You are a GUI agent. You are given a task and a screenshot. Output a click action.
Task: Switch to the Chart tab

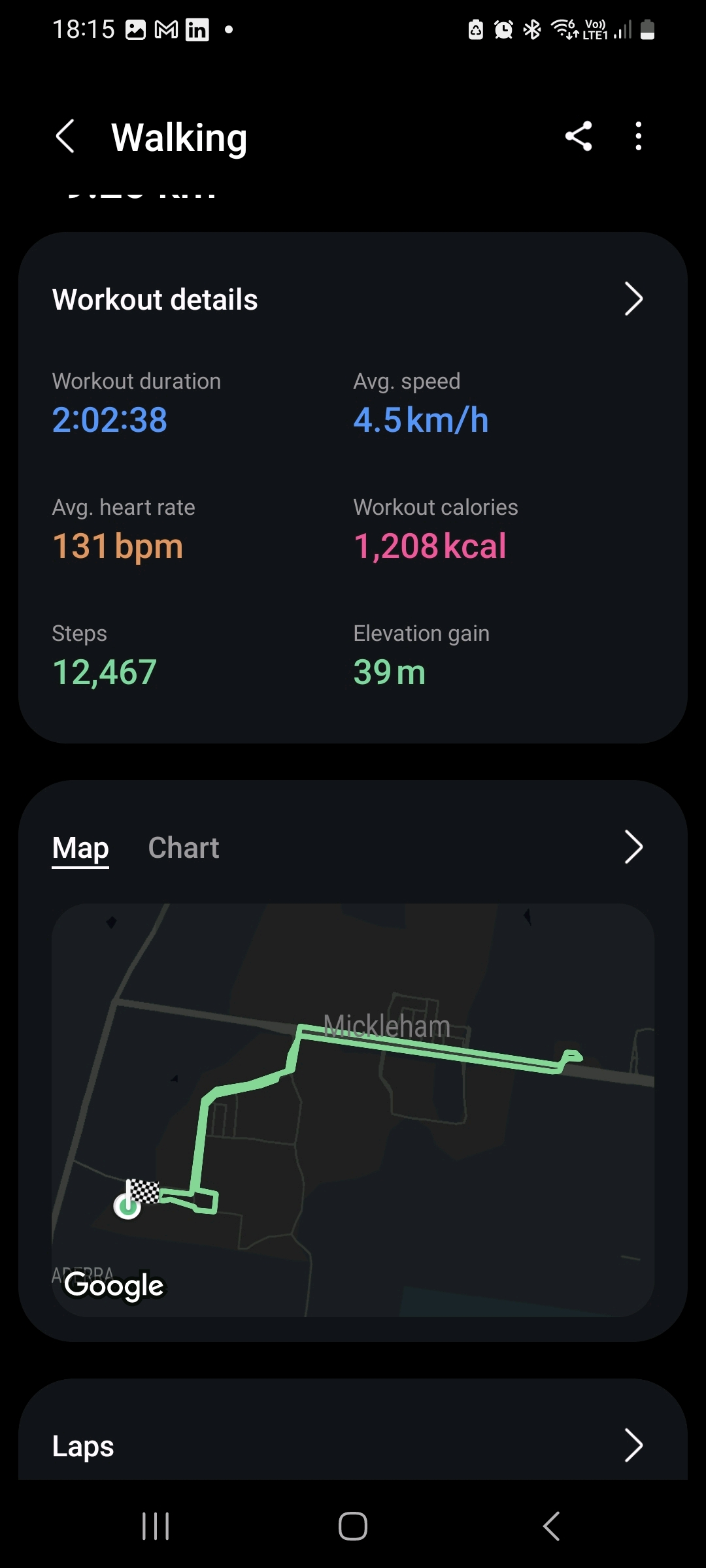coord(183,848)
